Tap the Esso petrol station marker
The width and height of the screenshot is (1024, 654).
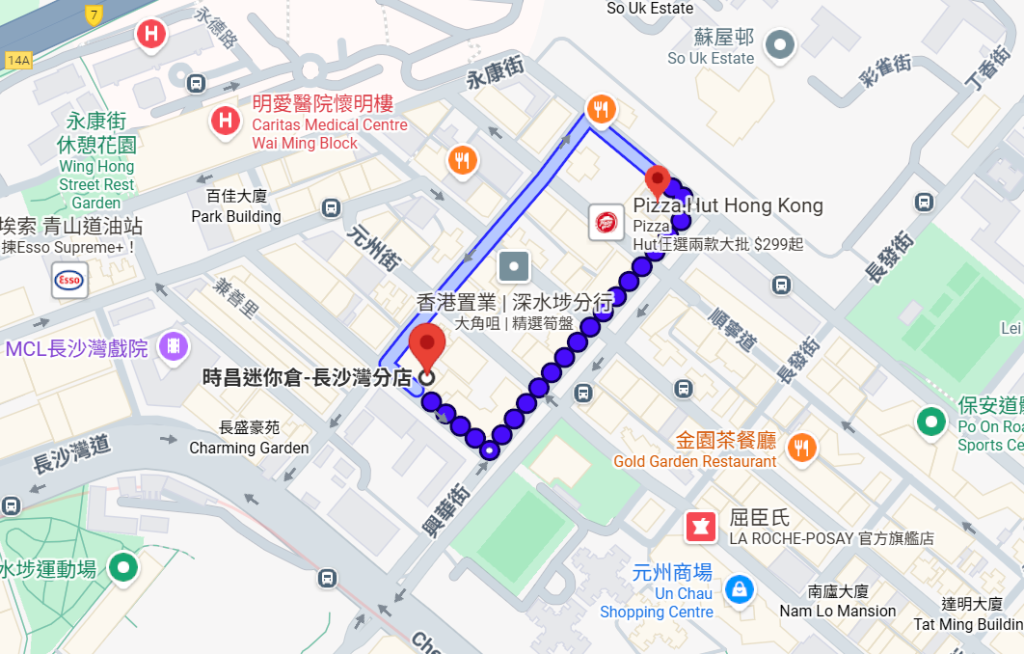pos(69,281)
